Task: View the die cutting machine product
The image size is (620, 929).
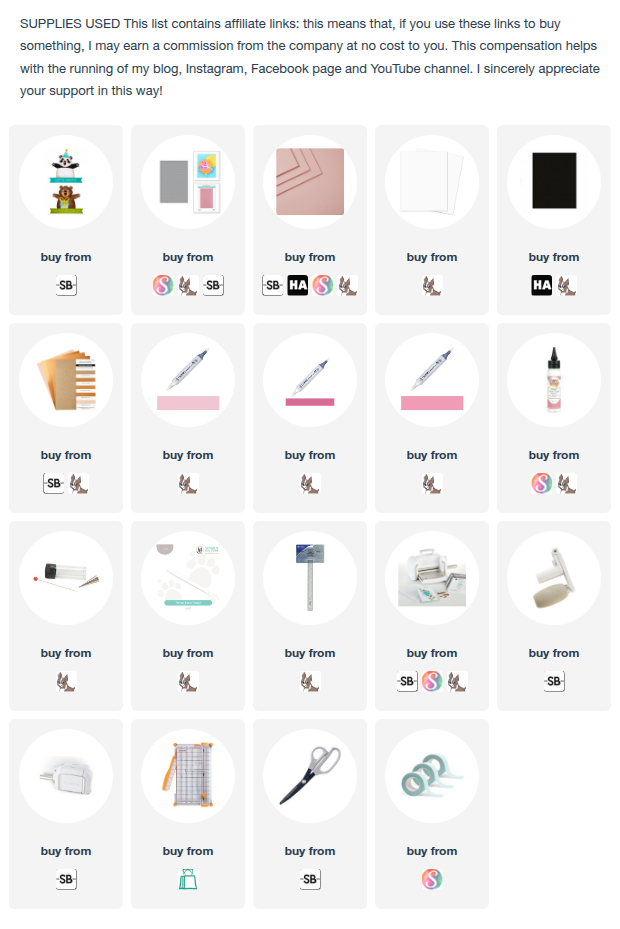Action: tap(432, 580)
